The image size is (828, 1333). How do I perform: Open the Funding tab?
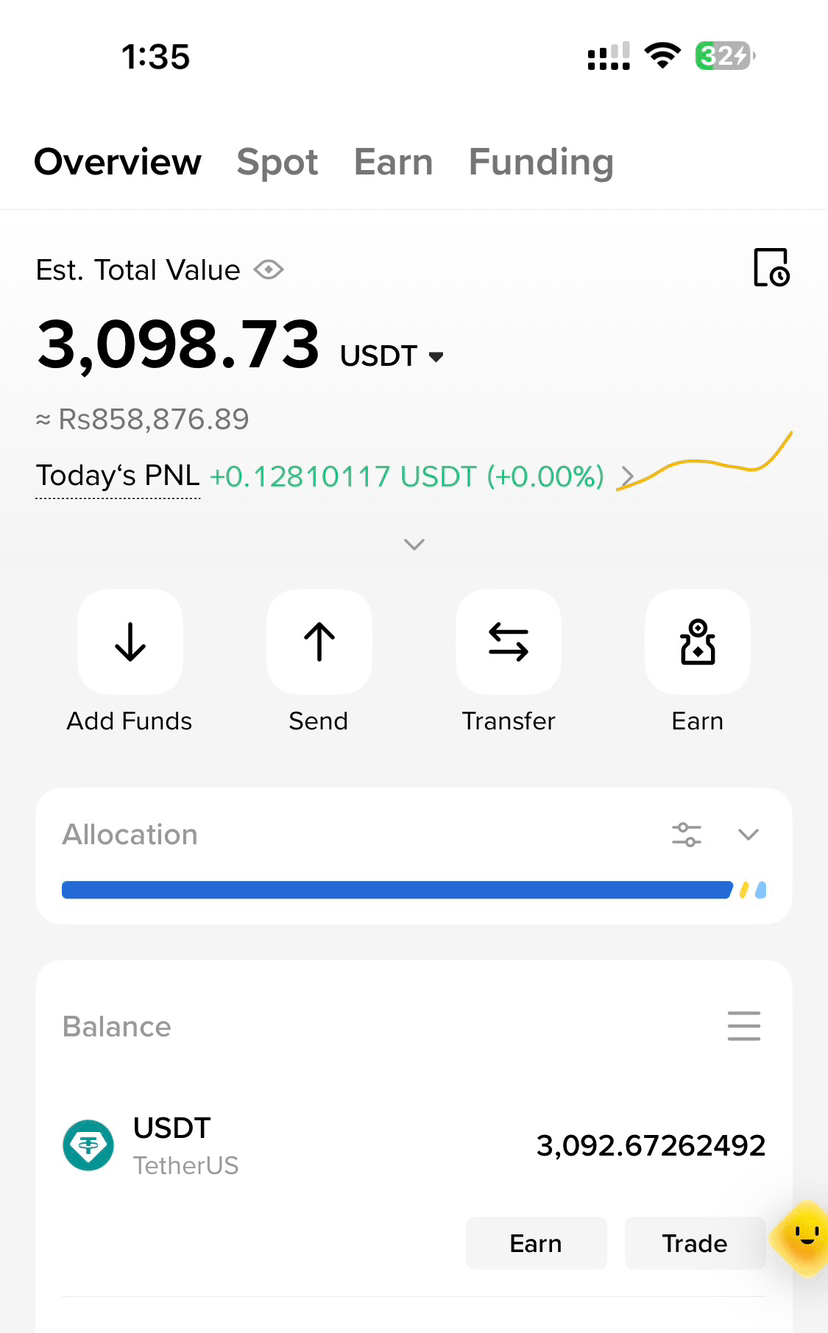[541, 162]
